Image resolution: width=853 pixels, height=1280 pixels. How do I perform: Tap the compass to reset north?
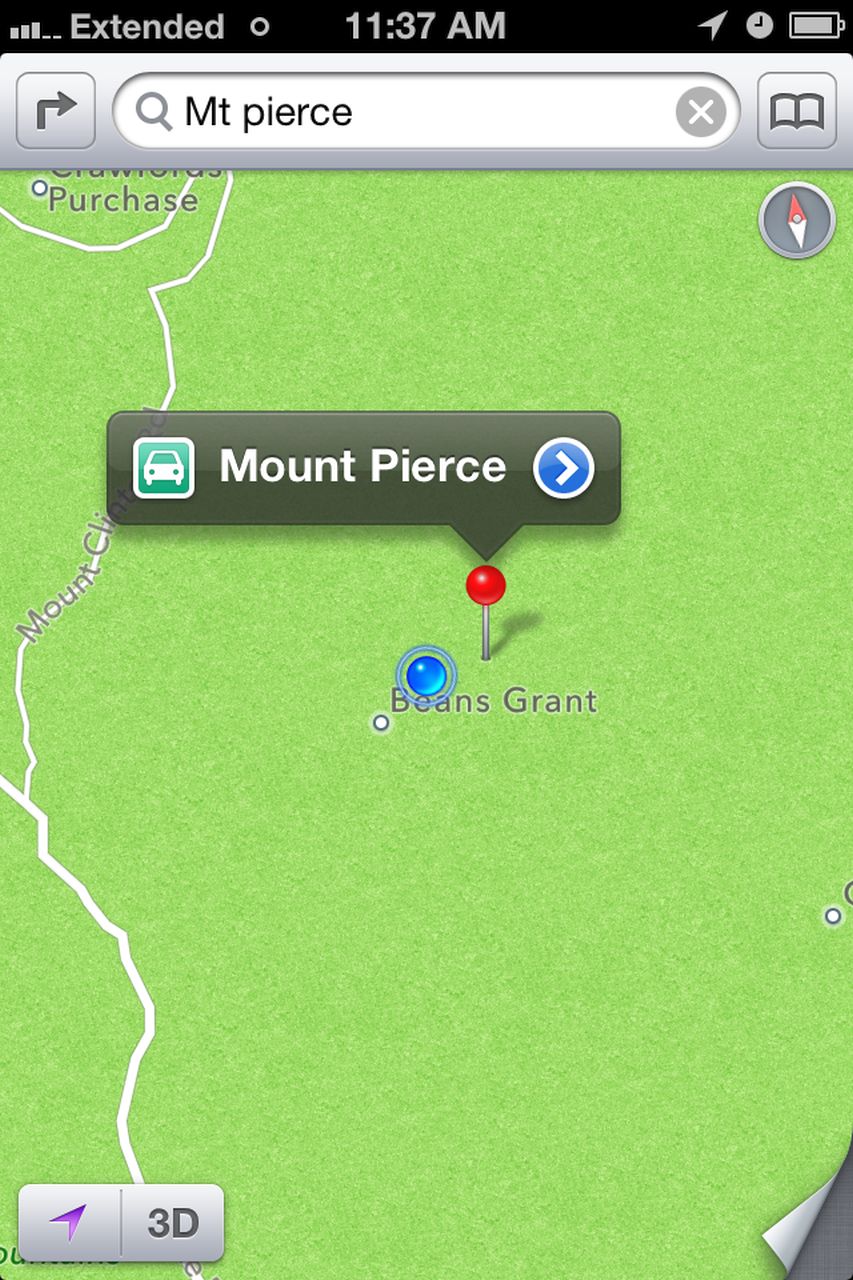tap(796, 220)
